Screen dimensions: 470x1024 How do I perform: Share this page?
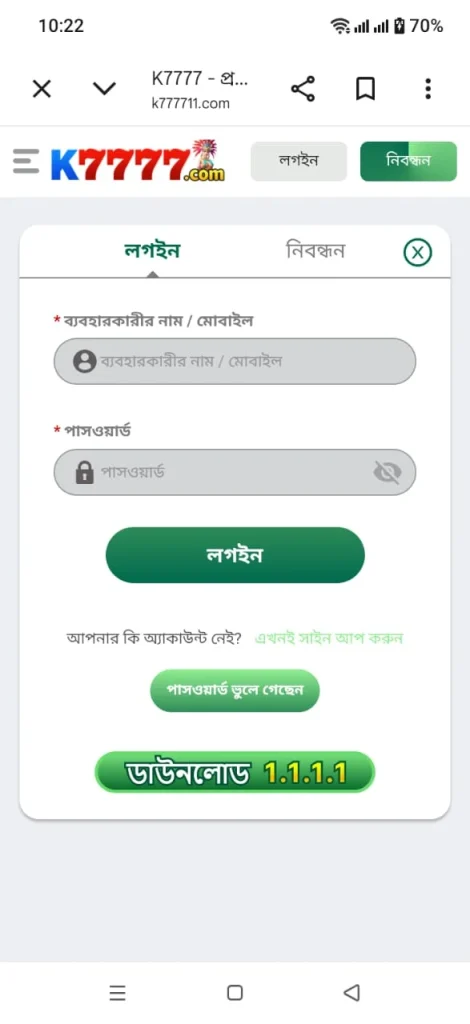click(303, 89)
